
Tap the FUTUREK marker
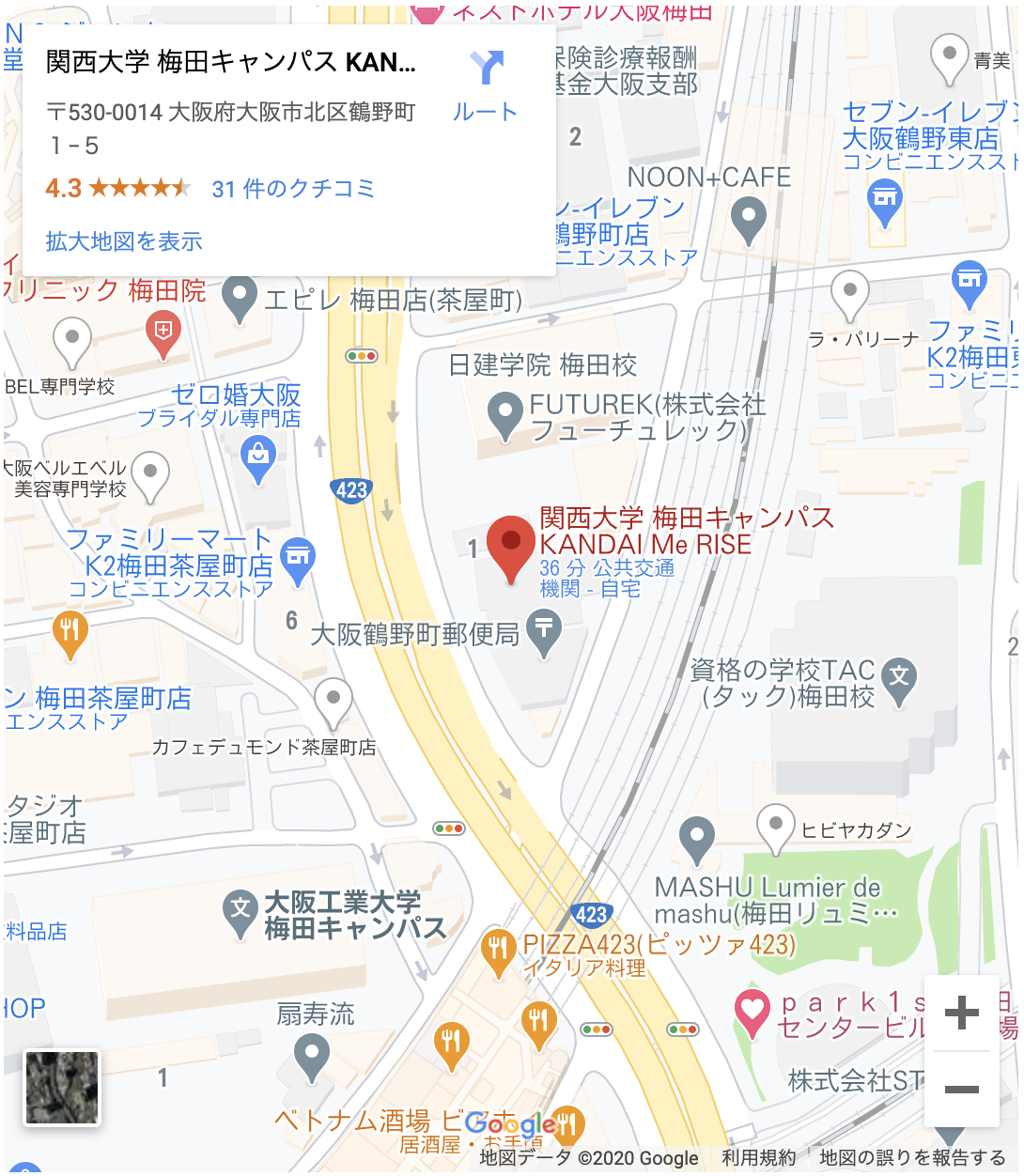pos(505,412)
